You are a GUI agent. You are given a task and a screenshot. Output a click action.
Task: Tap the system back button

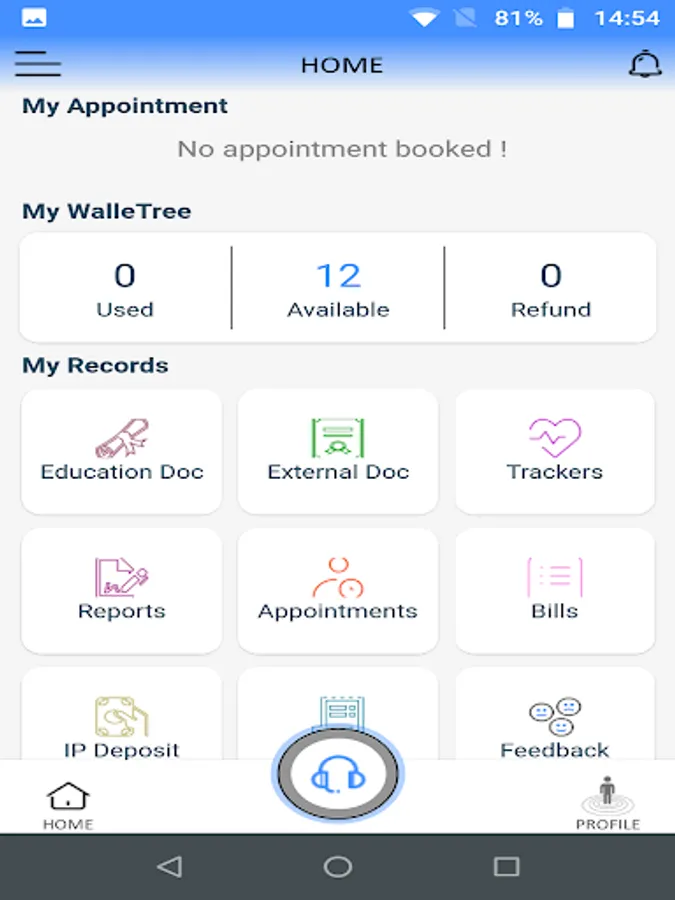click(x=170, y=866)
